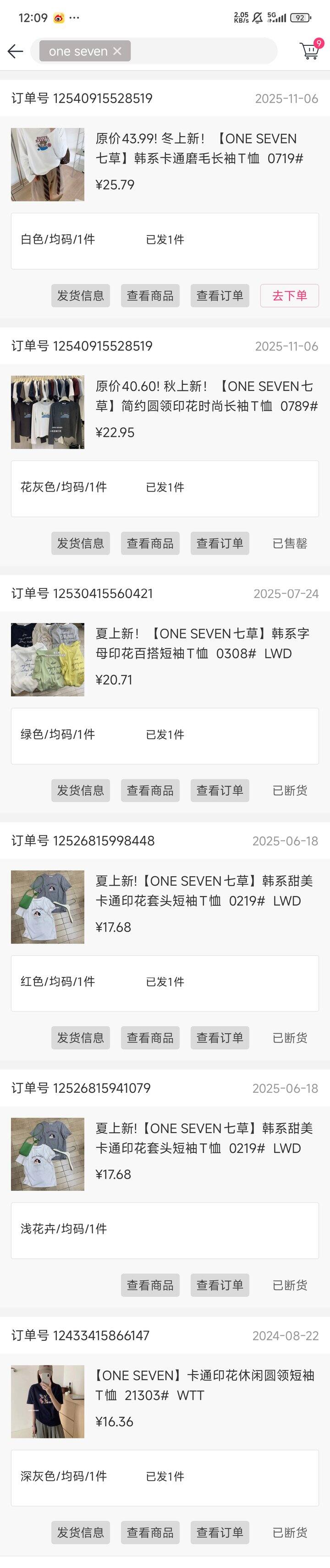This screenshot has height=1568, width=330.
Task: View 发货信息 for the 0719# order
Action: [80, 296]
